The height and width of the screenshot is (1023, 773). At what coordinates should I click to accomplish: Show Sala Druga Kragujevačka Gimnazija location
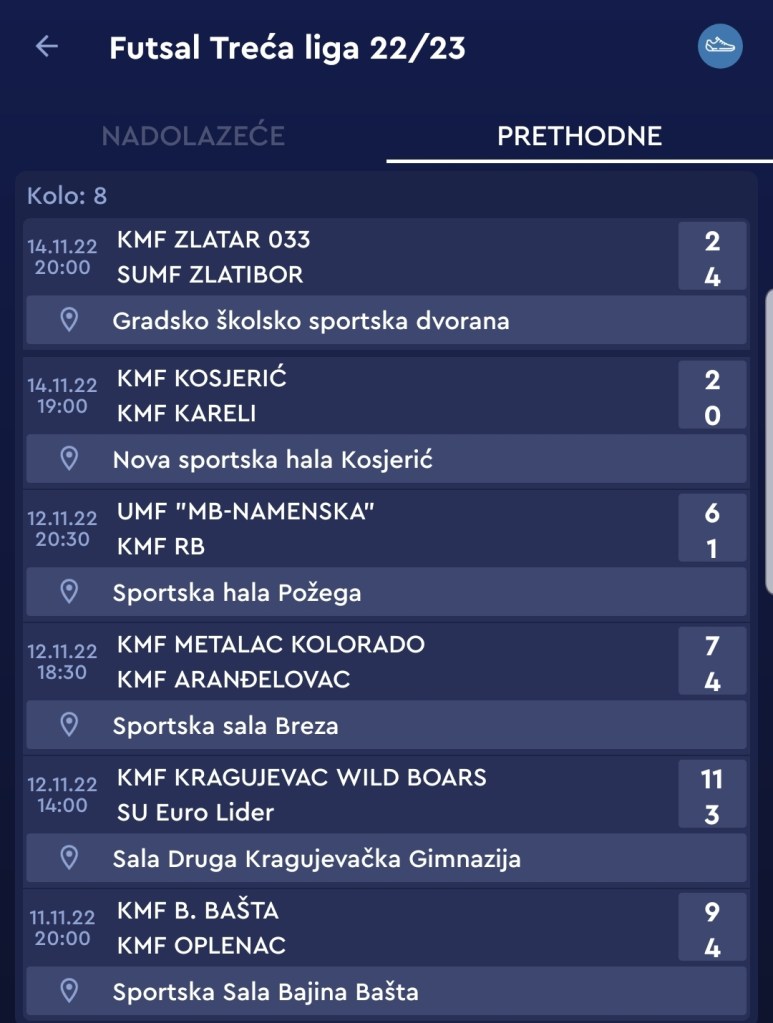[385, 858]
